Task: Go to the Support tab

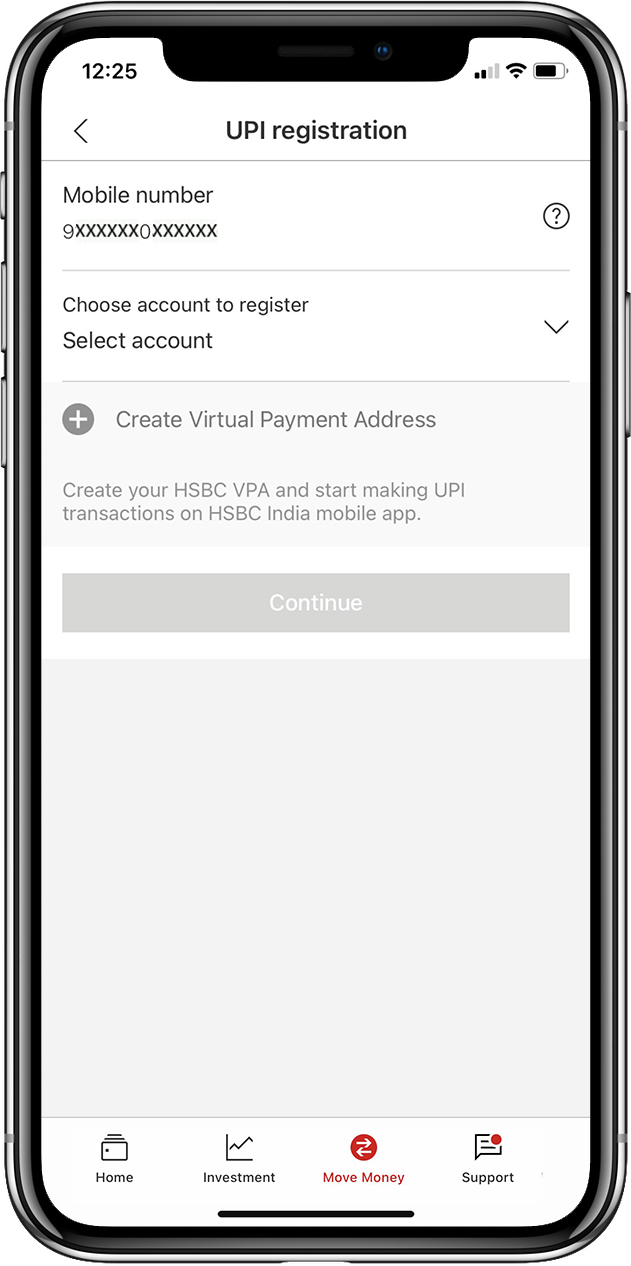Action: (x=488, y=1160)
